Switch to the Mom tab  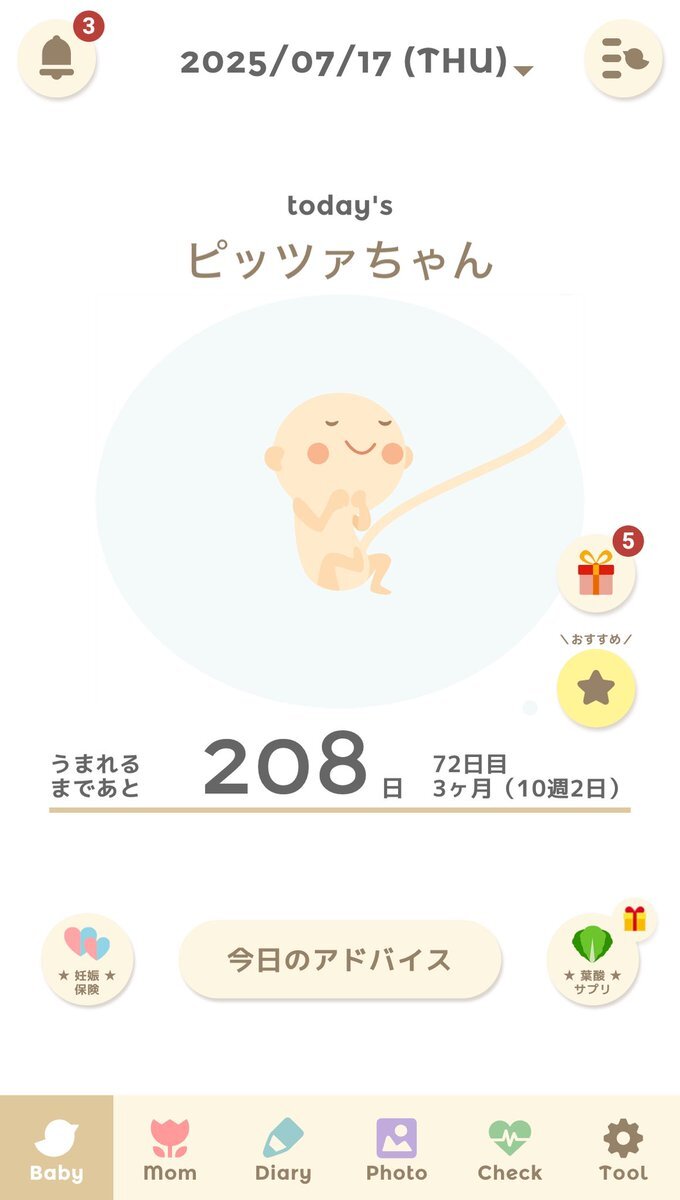coord(170,1148)
